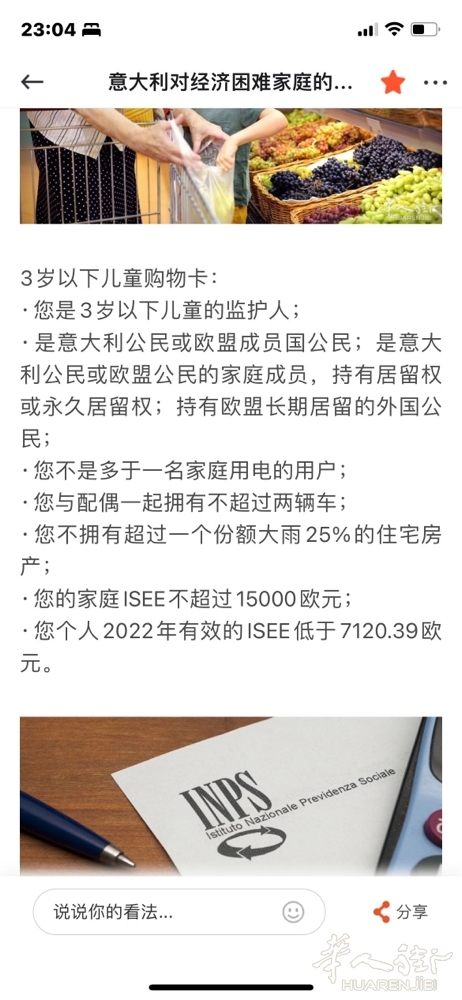462x1000 pixels.
Task: Open the three-dot overflow menu
Action: tap(435, 82)
